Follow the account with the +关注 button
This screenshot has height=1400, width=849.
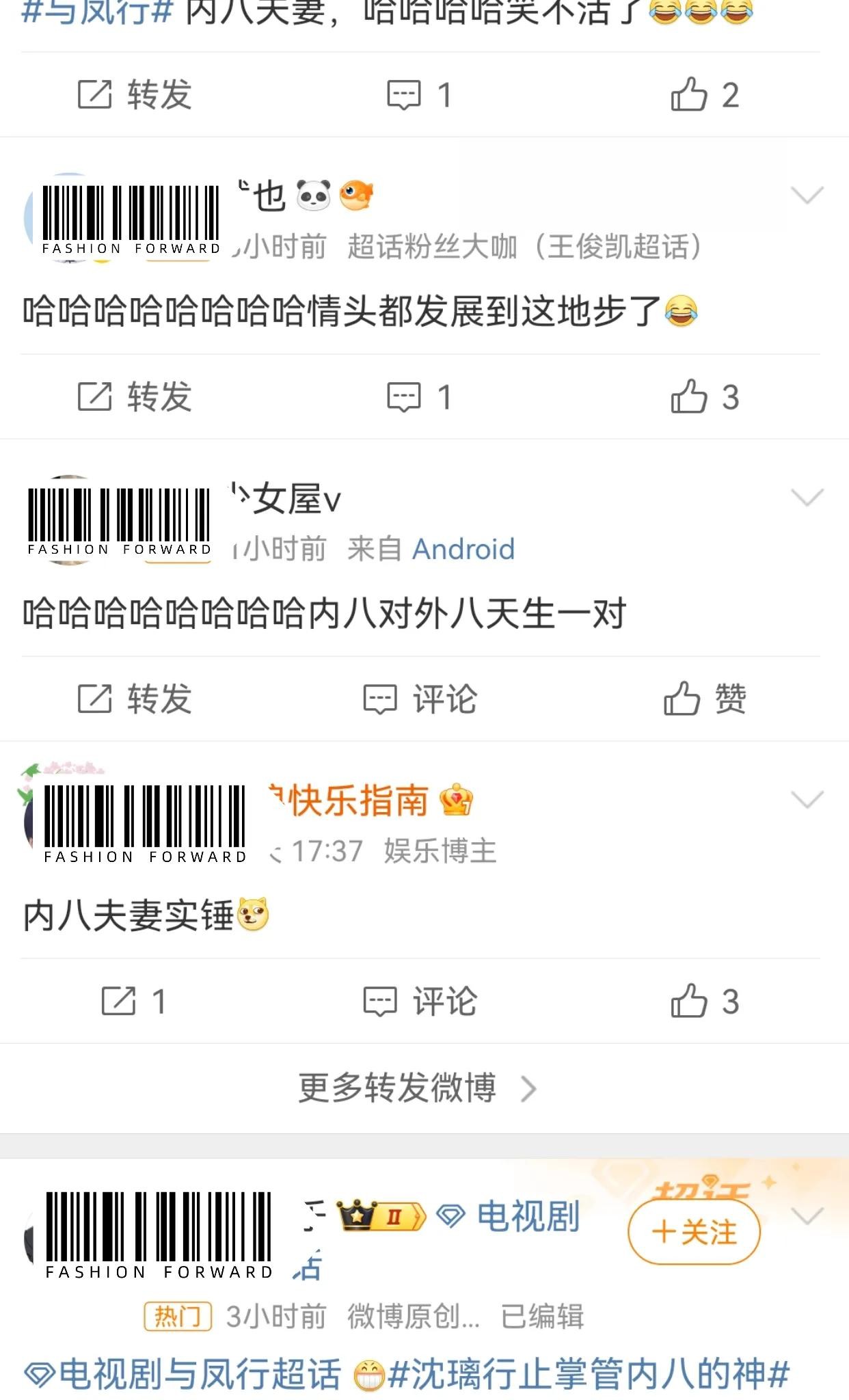click(x=694, y=1233)
